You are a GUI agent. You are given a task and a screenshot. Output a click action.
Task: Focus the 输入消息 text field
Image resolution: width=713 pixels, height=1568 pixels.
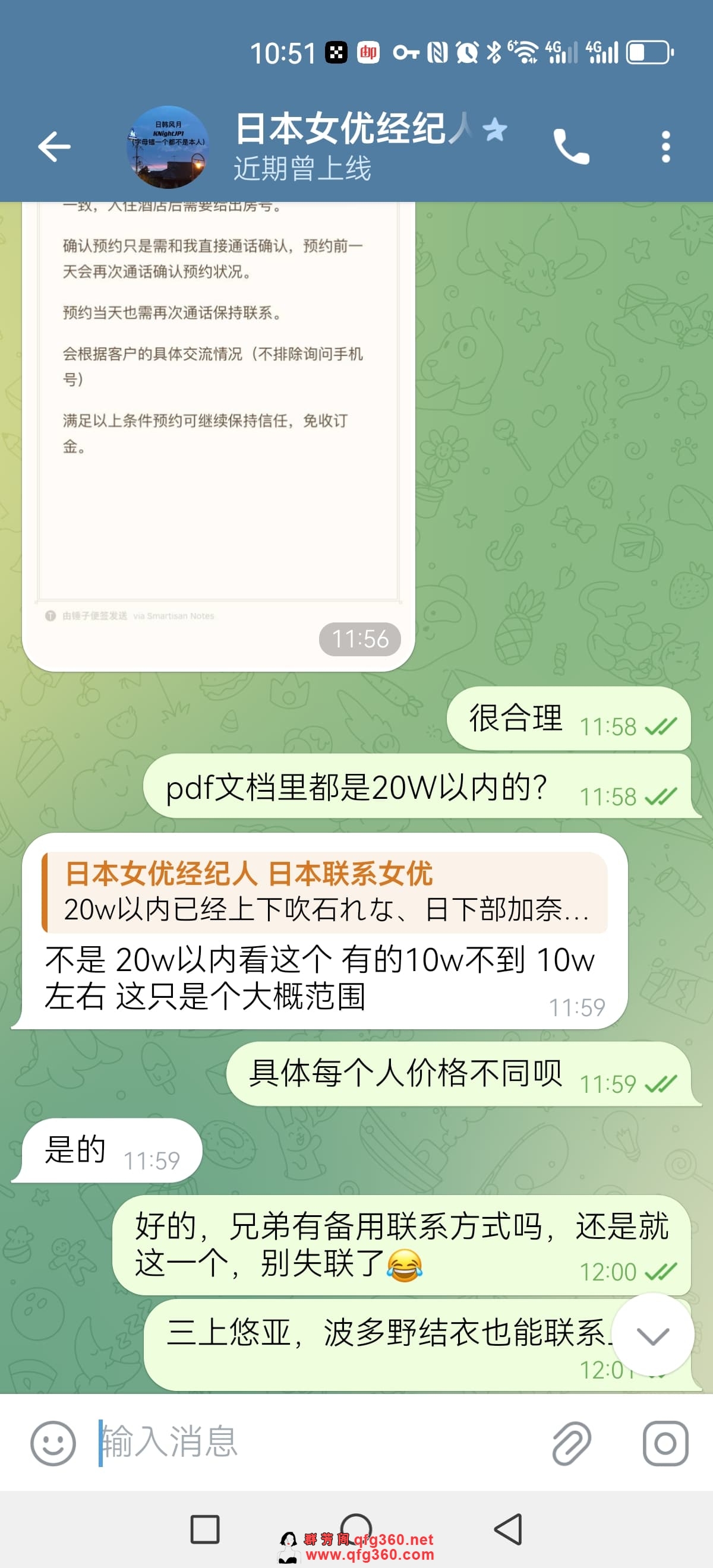317,1442
